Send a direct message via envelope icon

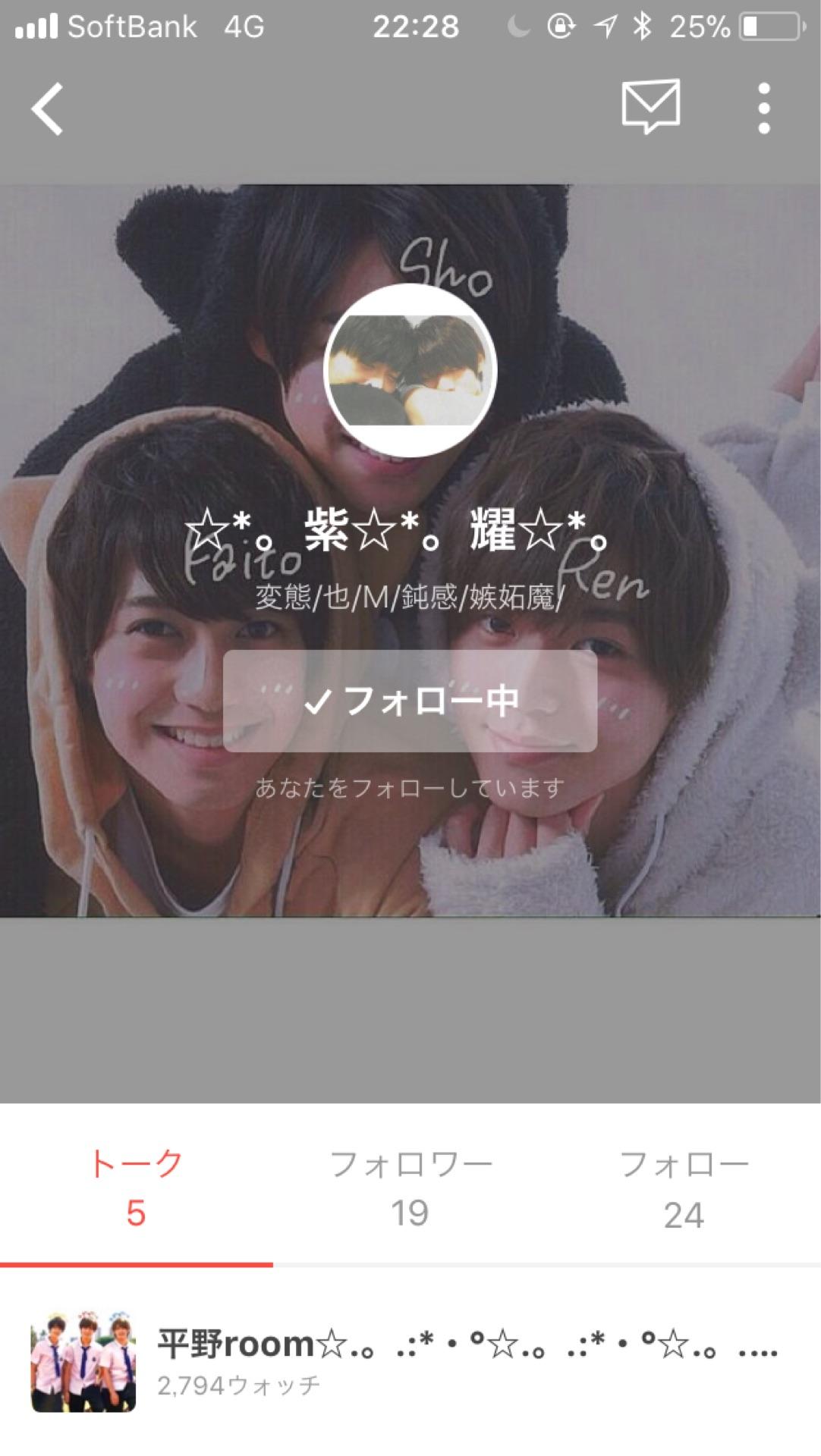click(650, 106)
